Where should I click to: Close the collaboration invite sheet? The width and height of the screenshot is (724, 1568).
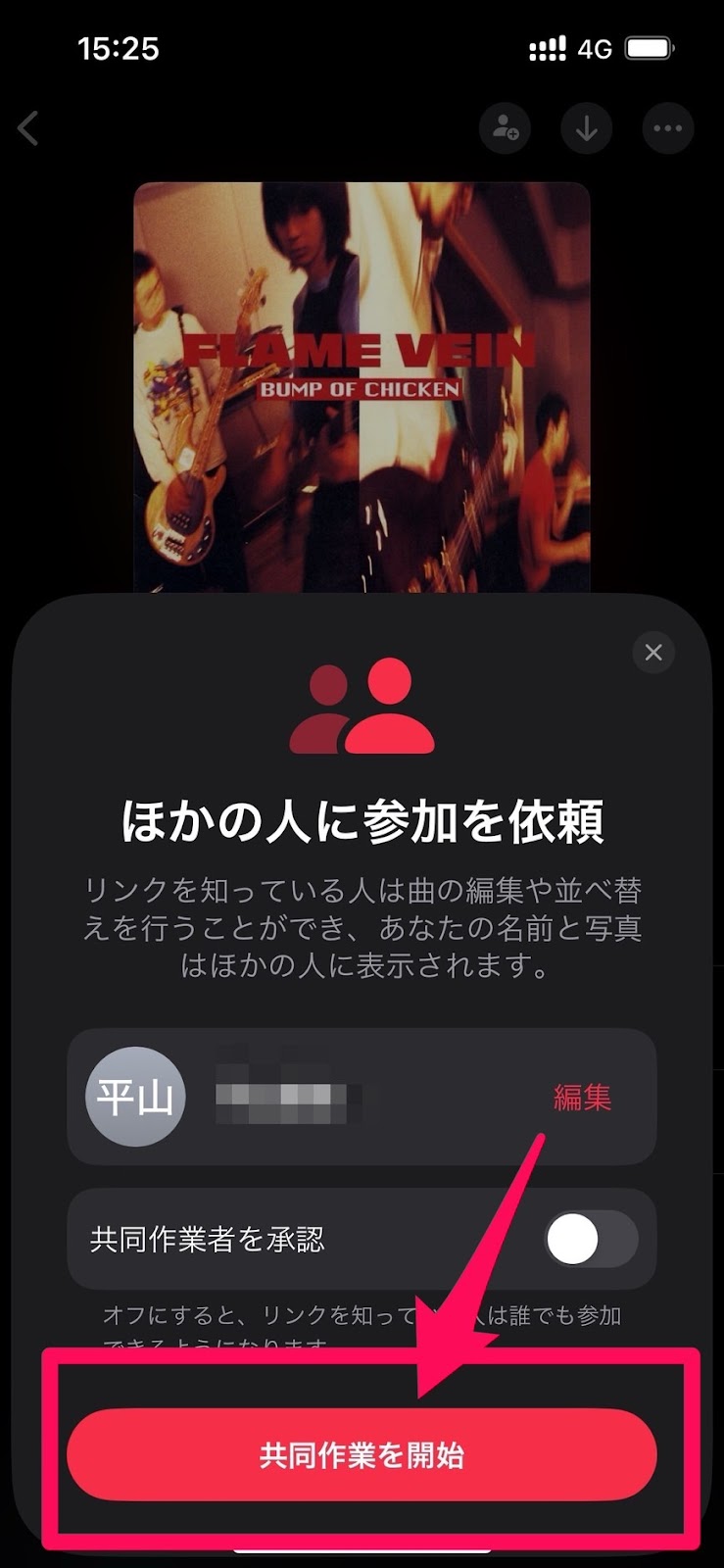(x=653, y=653)
